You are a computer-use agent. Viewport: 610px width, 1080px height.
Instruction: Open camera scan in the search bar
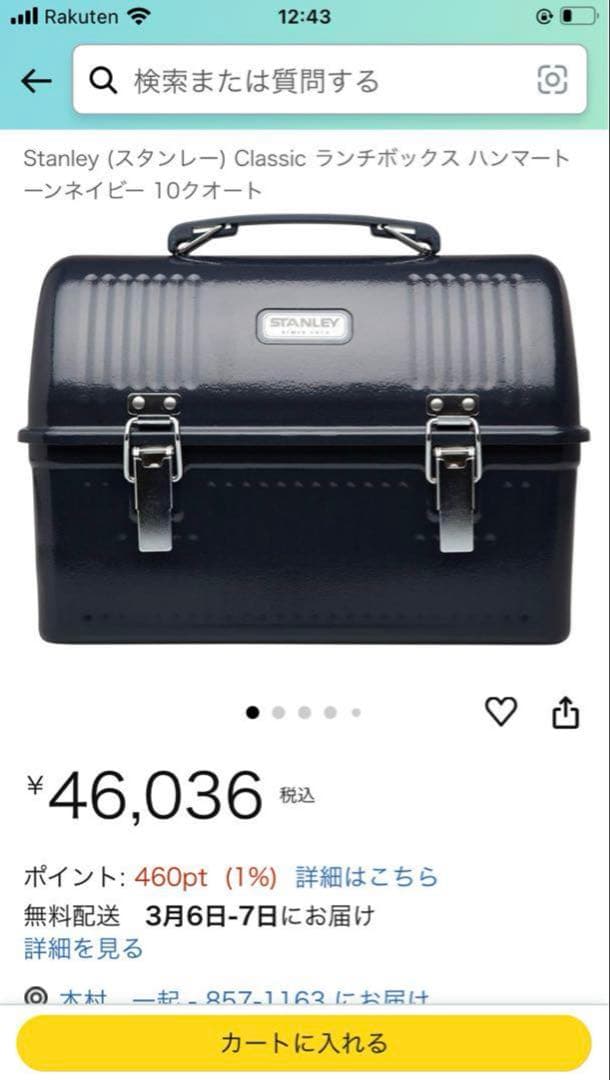click(552, 80)
